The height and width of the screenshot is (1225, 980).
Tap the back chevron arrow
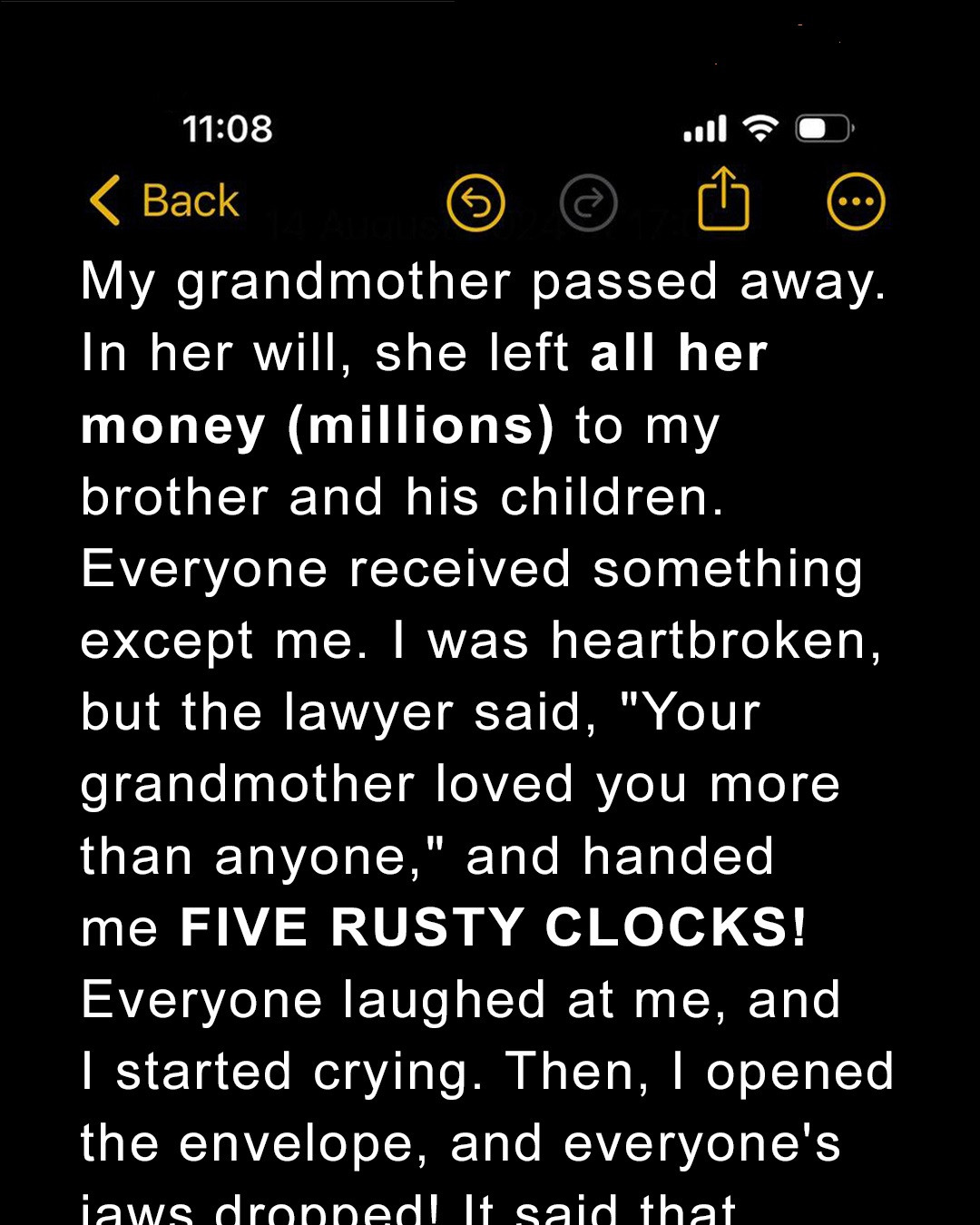point(105,200)
